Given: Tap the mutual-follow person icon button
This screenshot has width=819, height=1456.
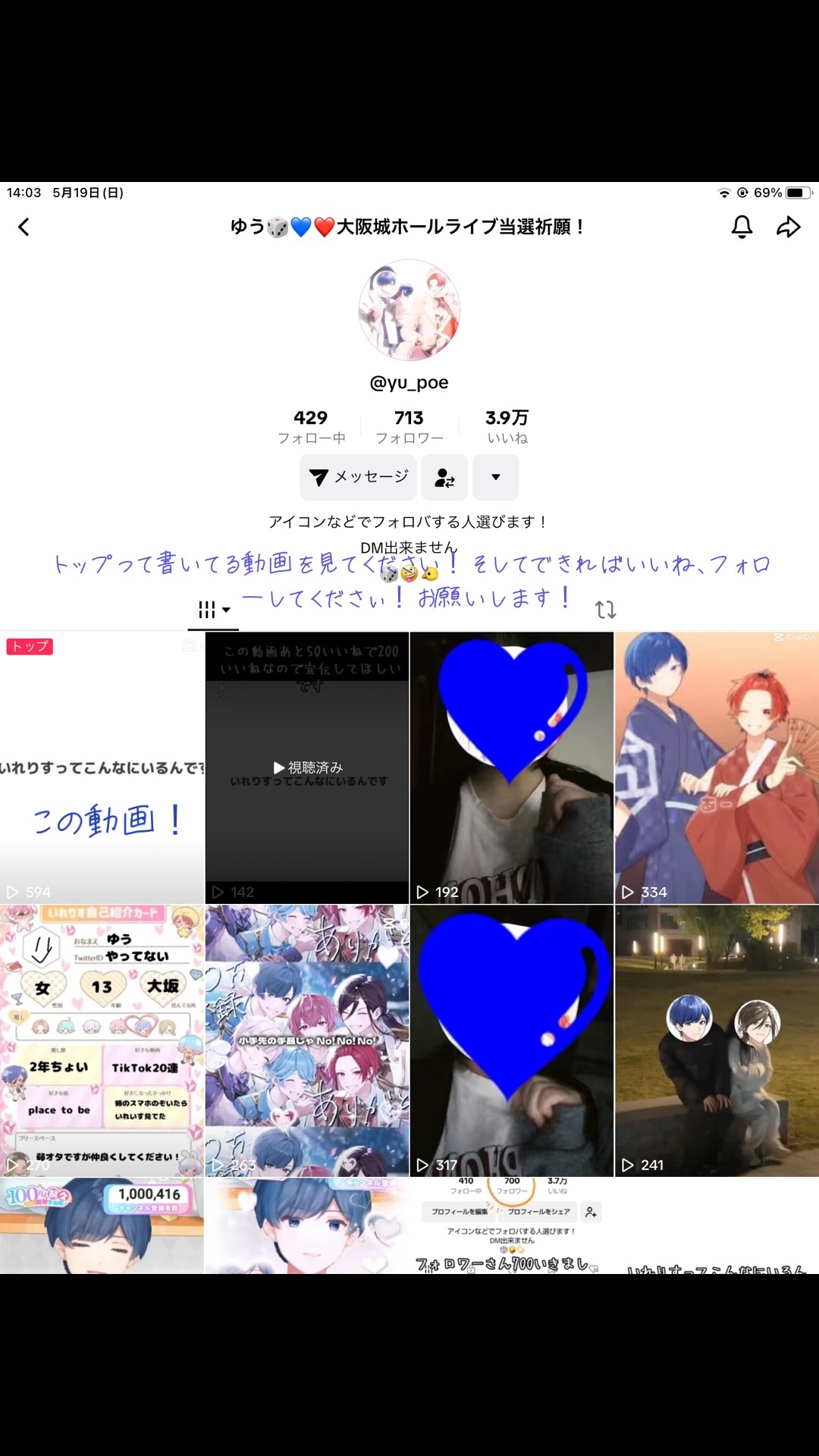Looking at the screenshot, I should point(444,477).
